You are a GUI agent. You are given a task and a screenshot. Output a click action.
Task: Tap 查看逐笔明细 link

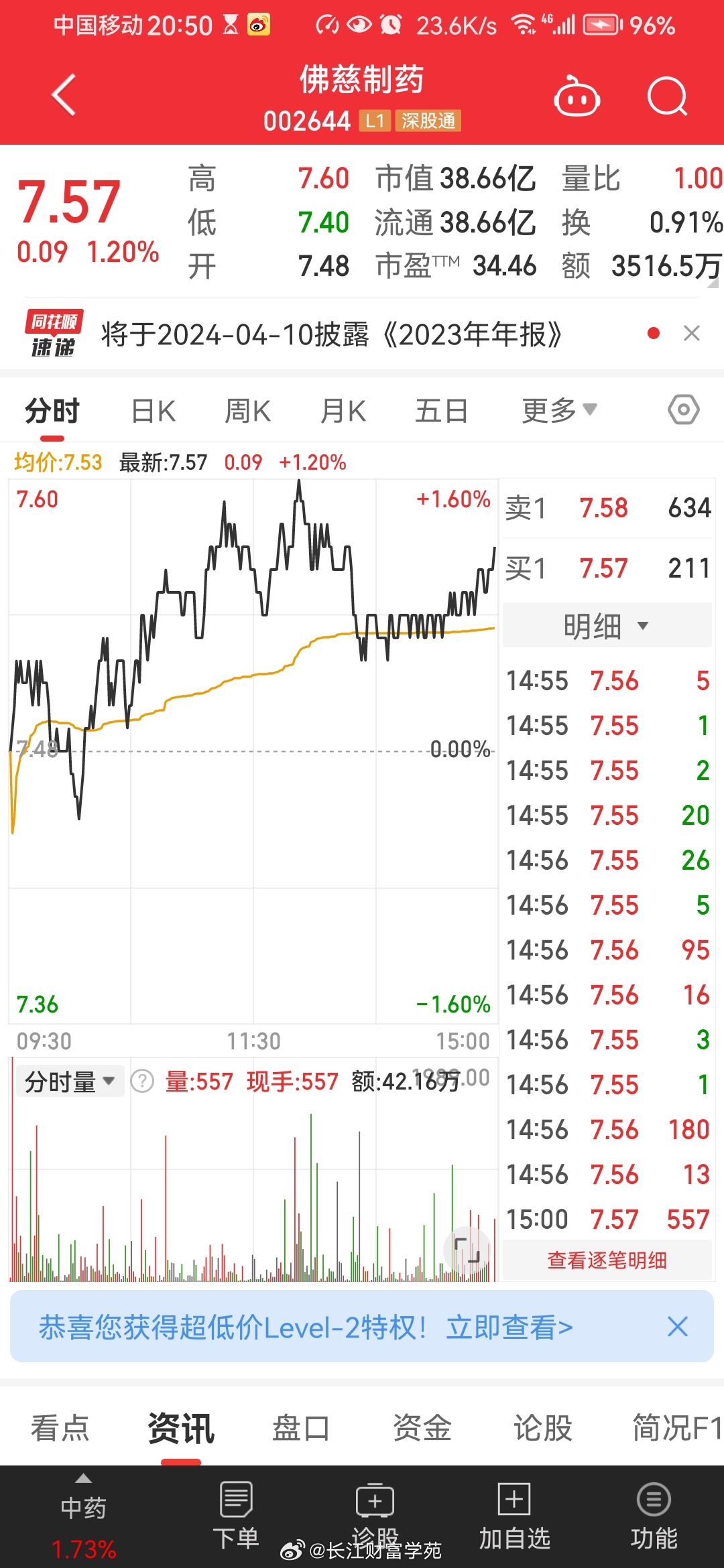(607, 1260)
